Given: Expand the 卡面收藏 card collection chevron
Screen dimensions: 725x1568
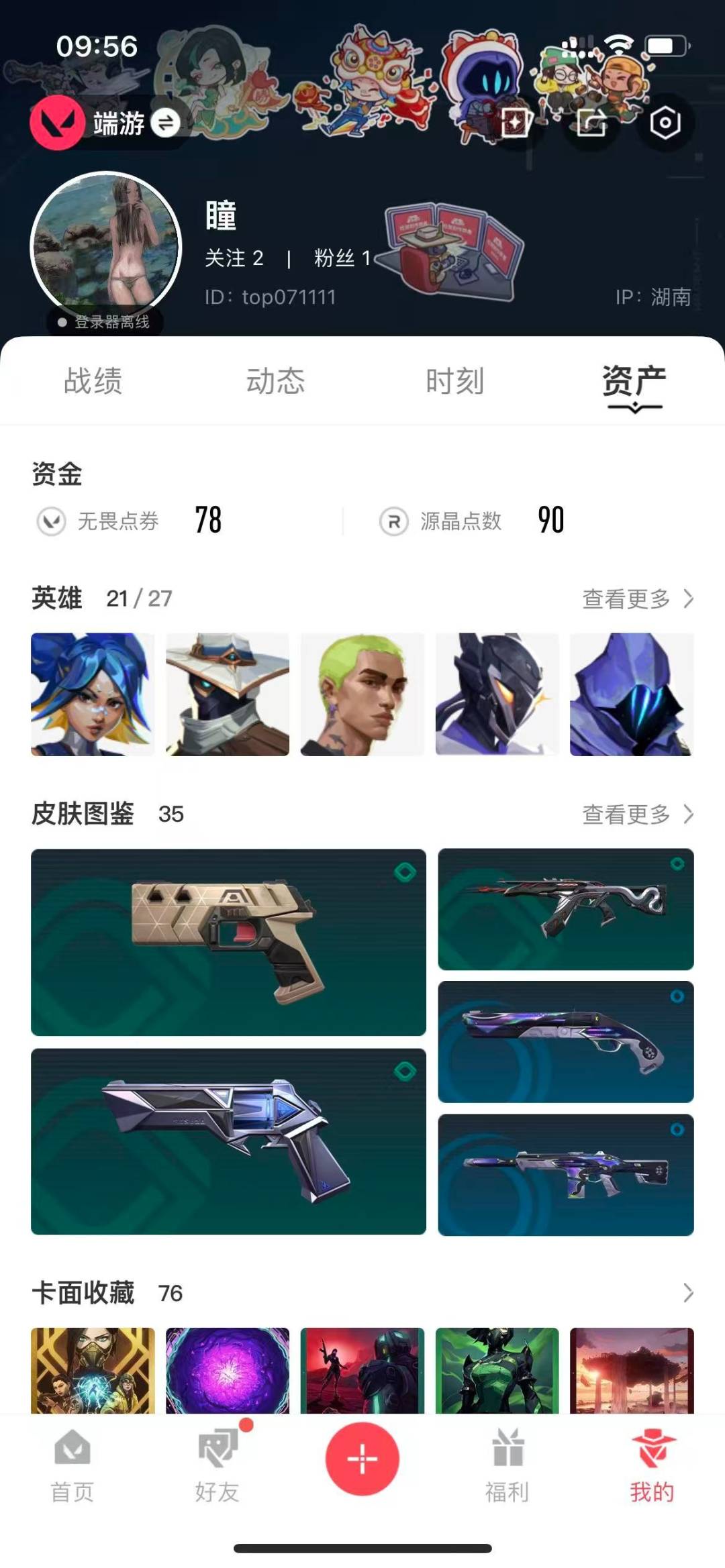Looking at the screenshot, I should pos(687,1292).
